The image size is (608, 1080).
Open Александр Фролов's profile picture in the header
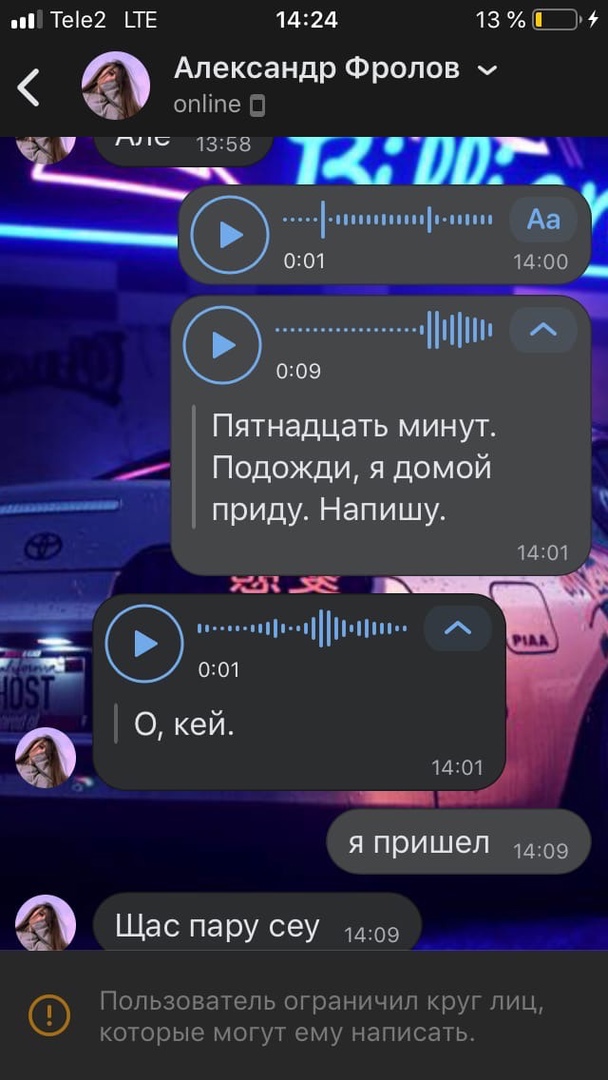116,87
